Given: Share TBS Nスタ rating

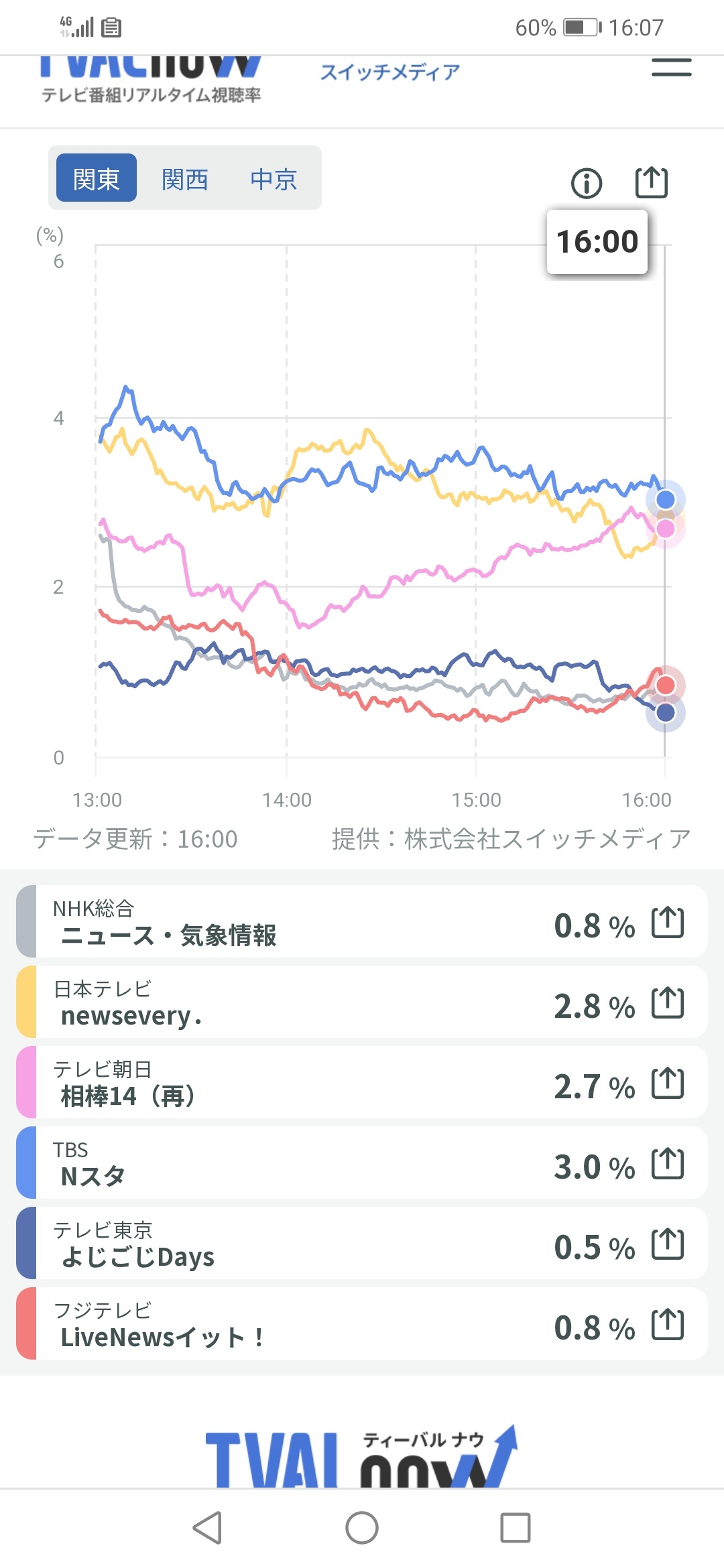Looking at the screenshot, I should click(668, 1164).
